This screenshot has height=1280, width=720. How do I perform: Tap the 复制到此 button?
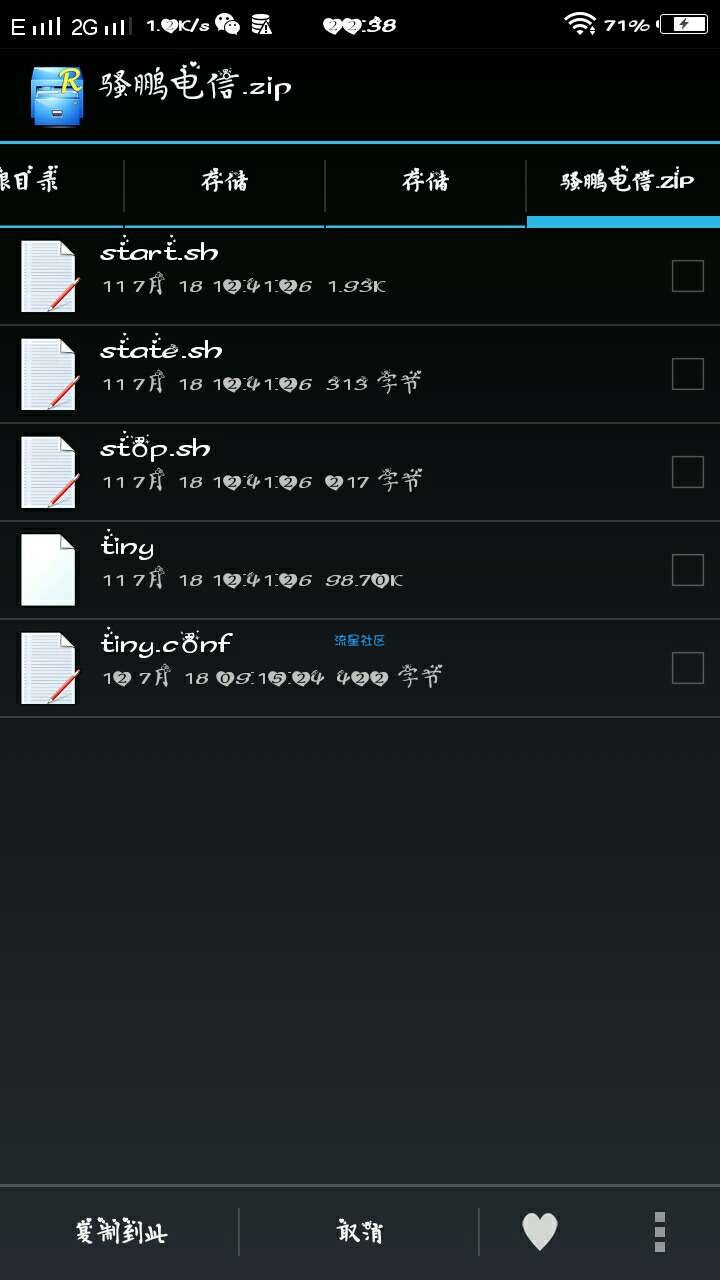pos(120,1231)
